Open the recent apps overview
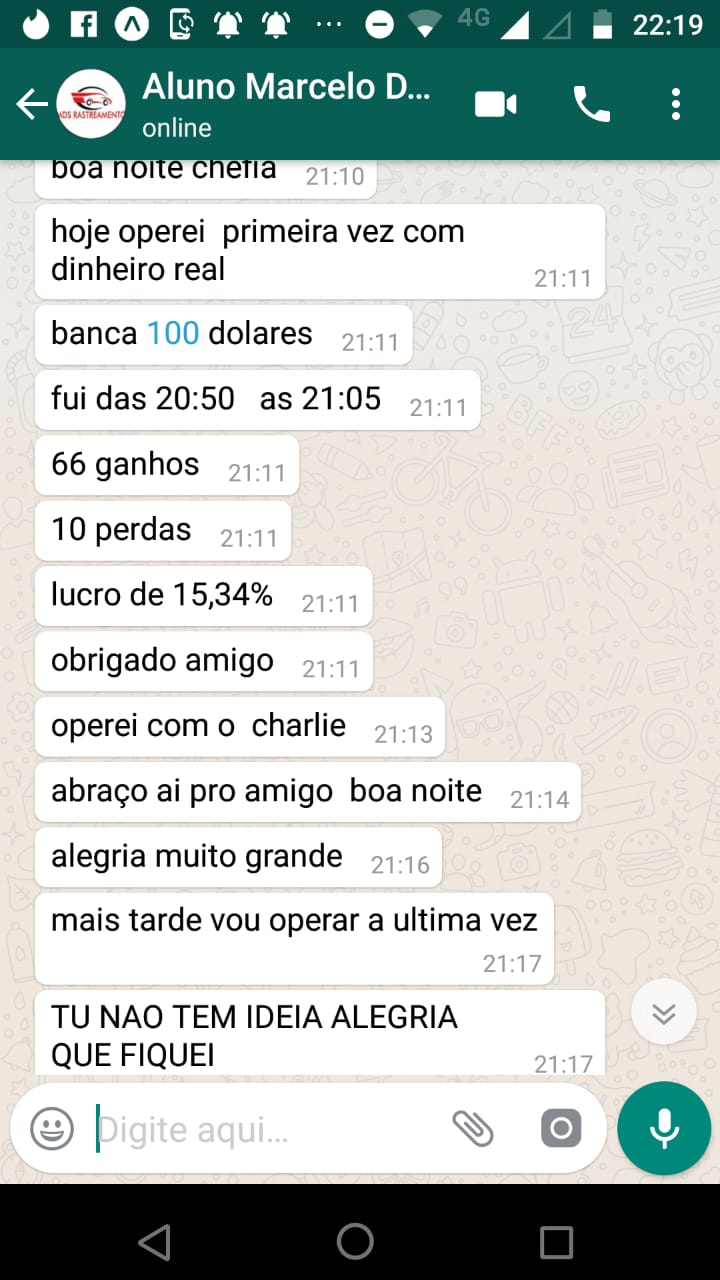This screenshot has width=720, height=1280. (x=556, y=1242)
